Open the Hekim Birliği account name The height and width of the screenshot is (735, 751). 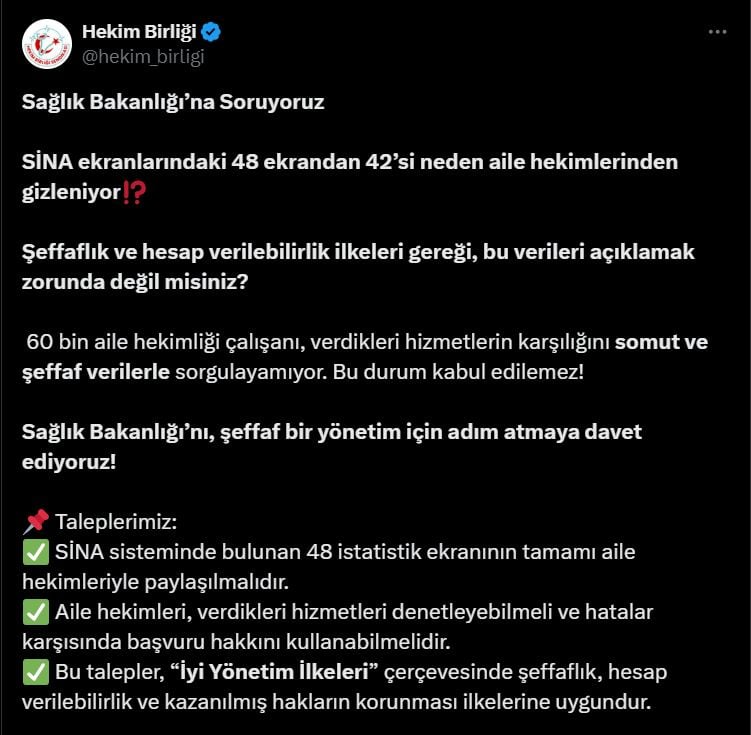click(x=138, y=32)
